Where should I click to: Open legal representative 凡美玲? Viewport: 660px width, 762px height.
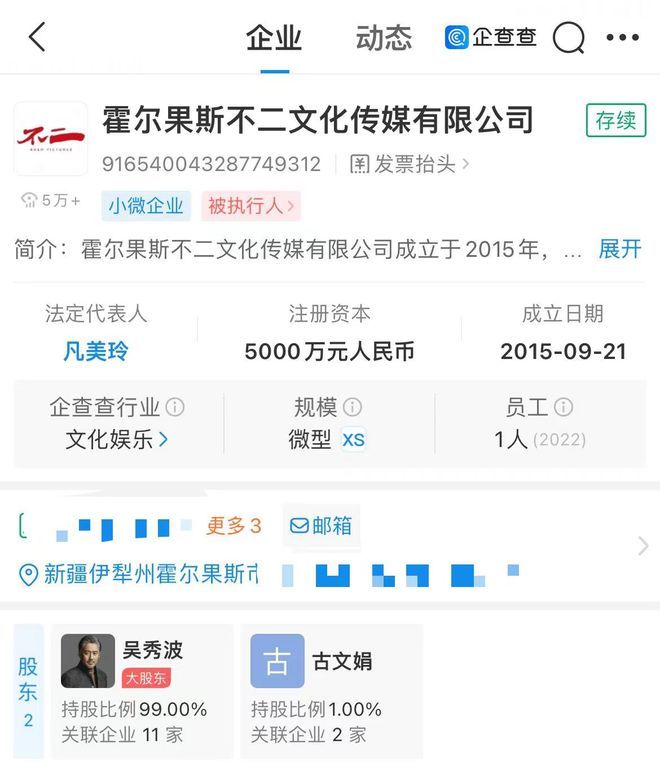pyautogui.click(x=95, y=352)
